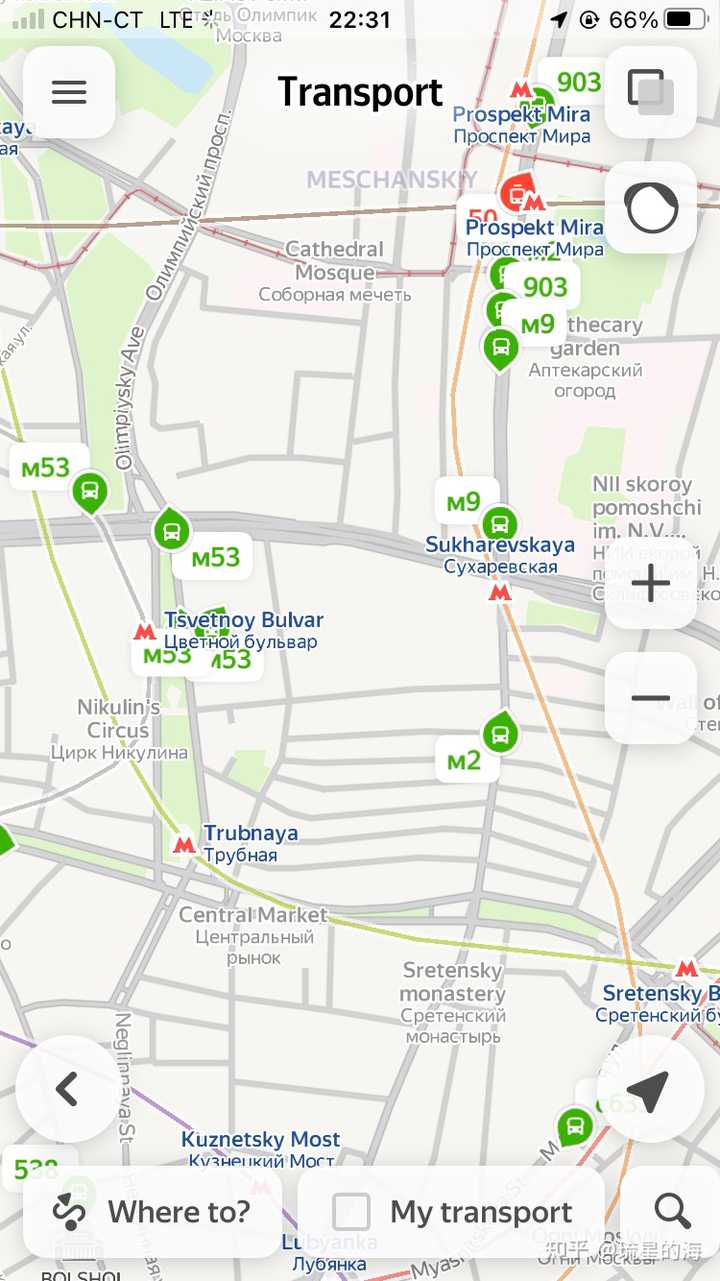This screenshot has width=720, height=1281.
Task: Center map on my location
Action: 650,1089
